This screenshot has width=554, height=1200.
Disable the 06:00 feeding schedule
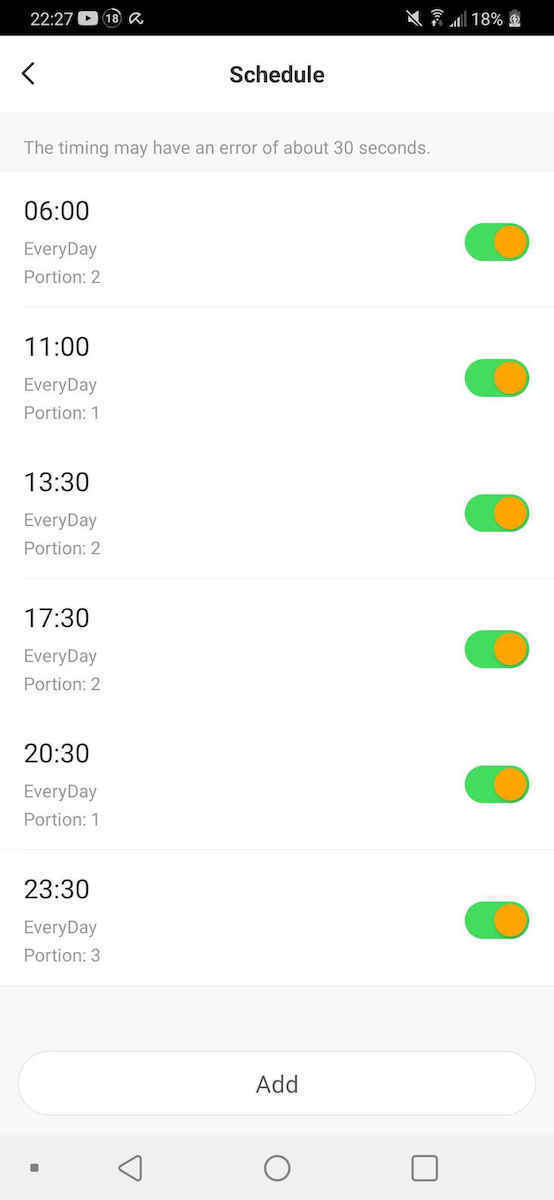pyautogui.click(x=497, y=242)
